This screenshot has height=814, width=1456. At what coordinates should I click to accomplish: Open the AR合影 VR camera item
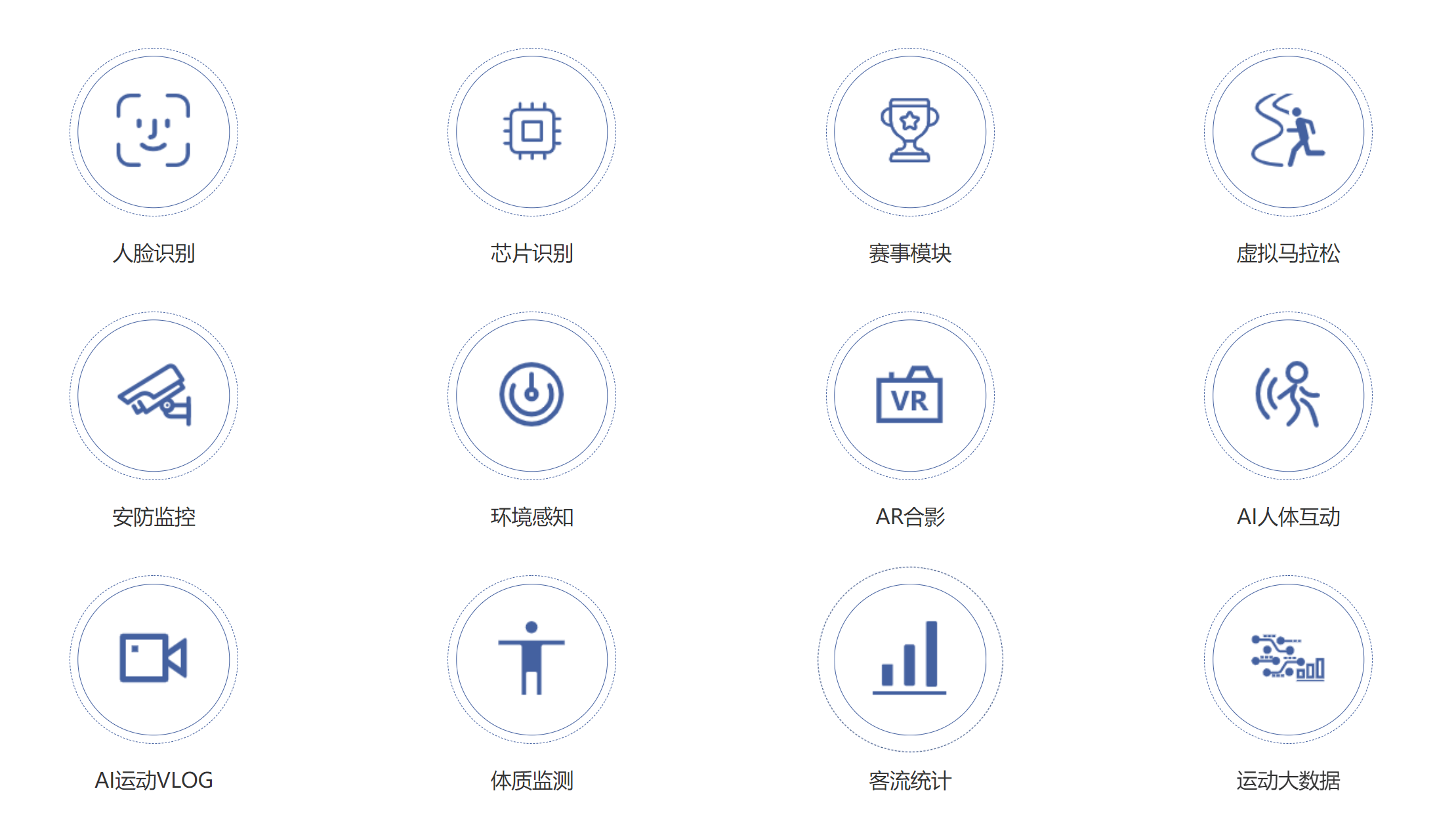[x=909, y=395]
